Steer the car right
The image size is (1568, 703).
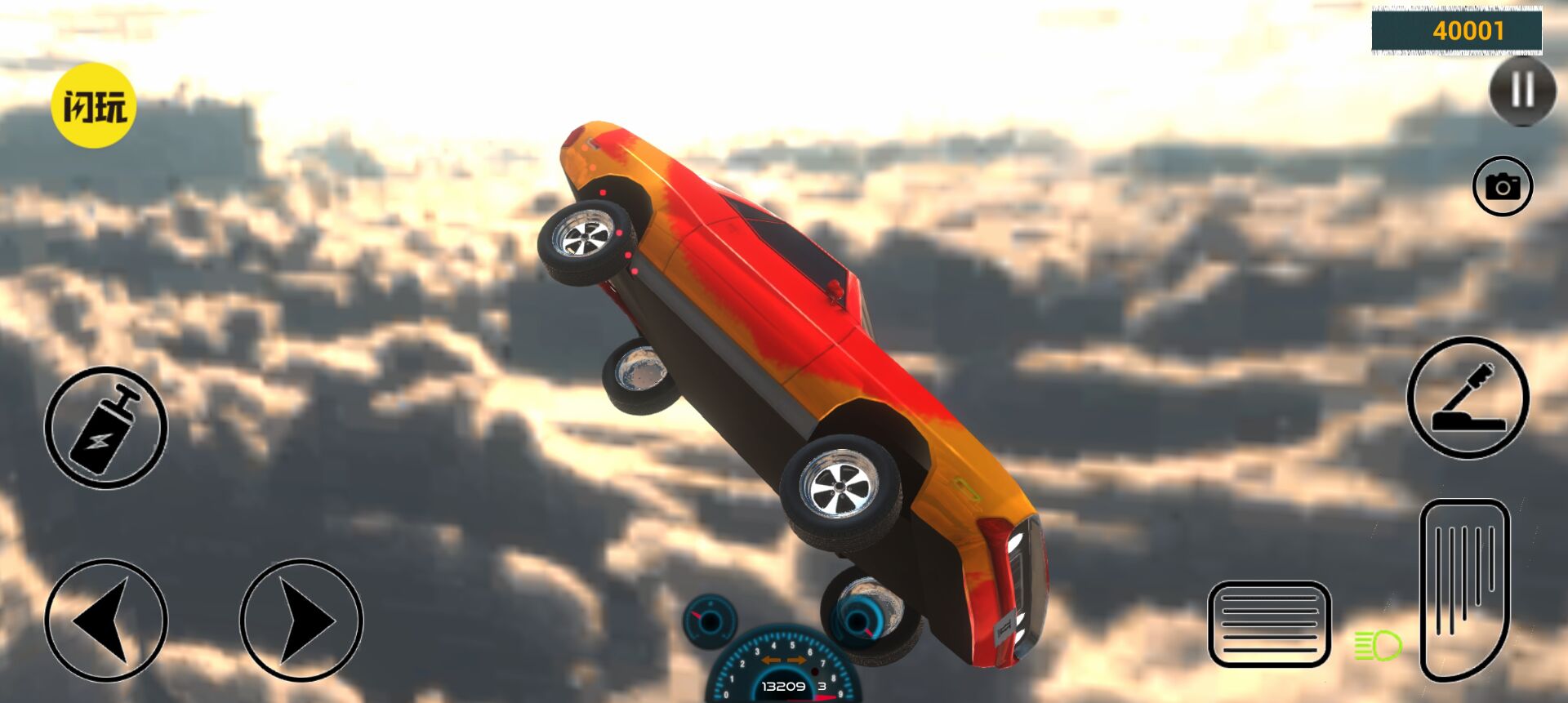(x=301, y=621)
